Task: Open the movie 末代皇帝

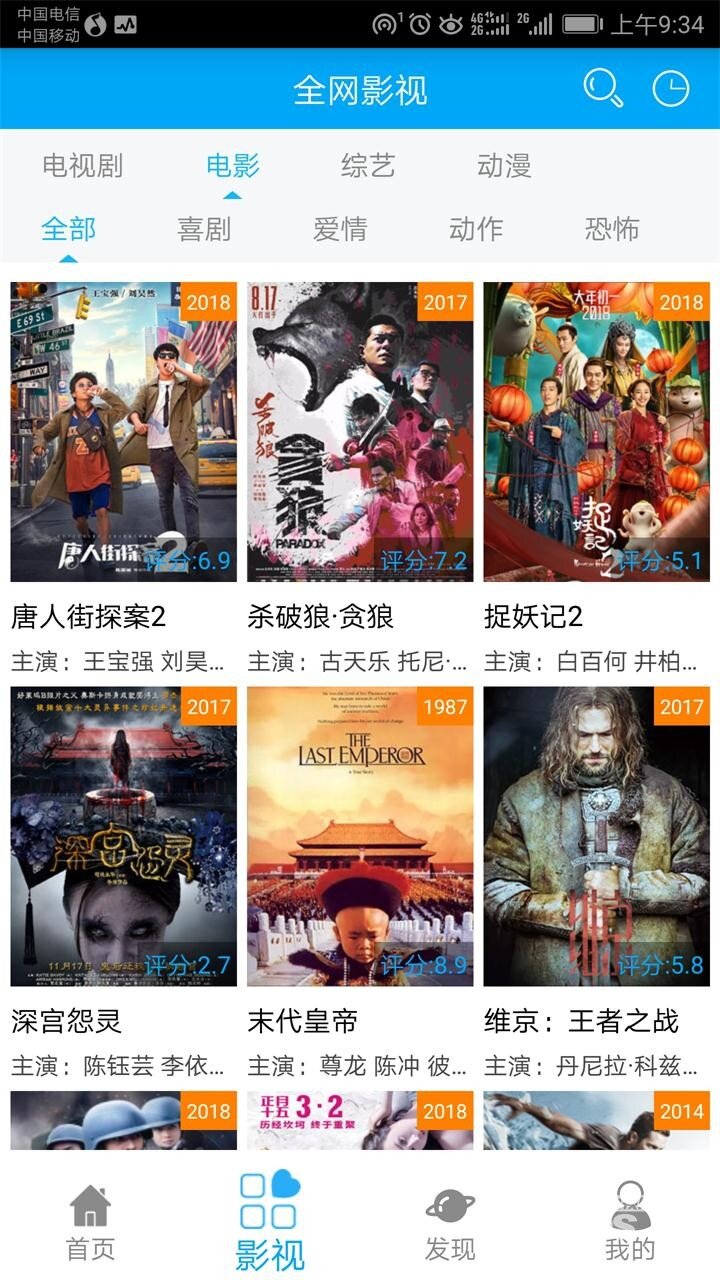Action: click(x=360, y=836)
